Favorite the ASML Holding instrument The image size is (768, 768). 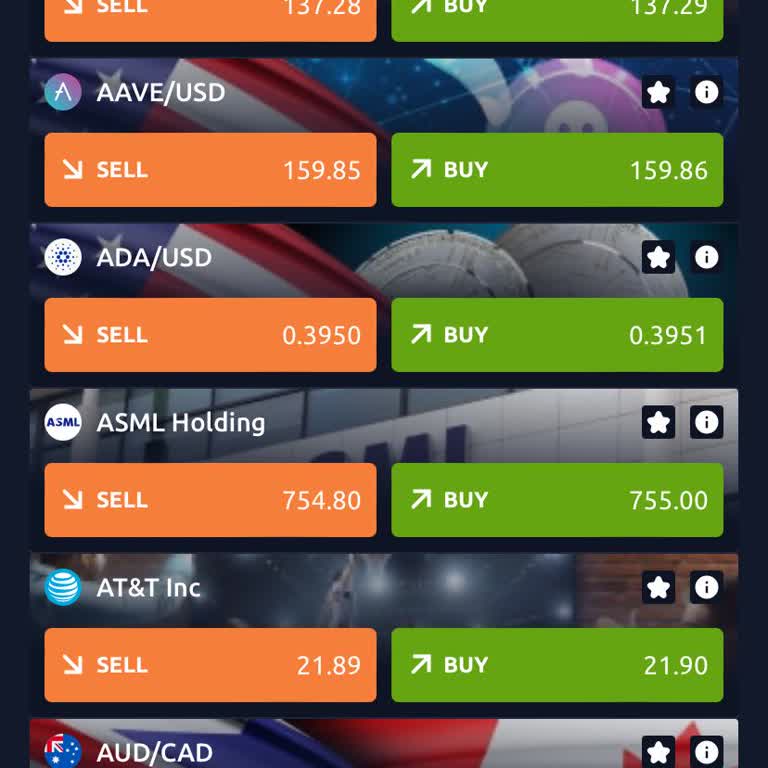(x=658, y=423)
